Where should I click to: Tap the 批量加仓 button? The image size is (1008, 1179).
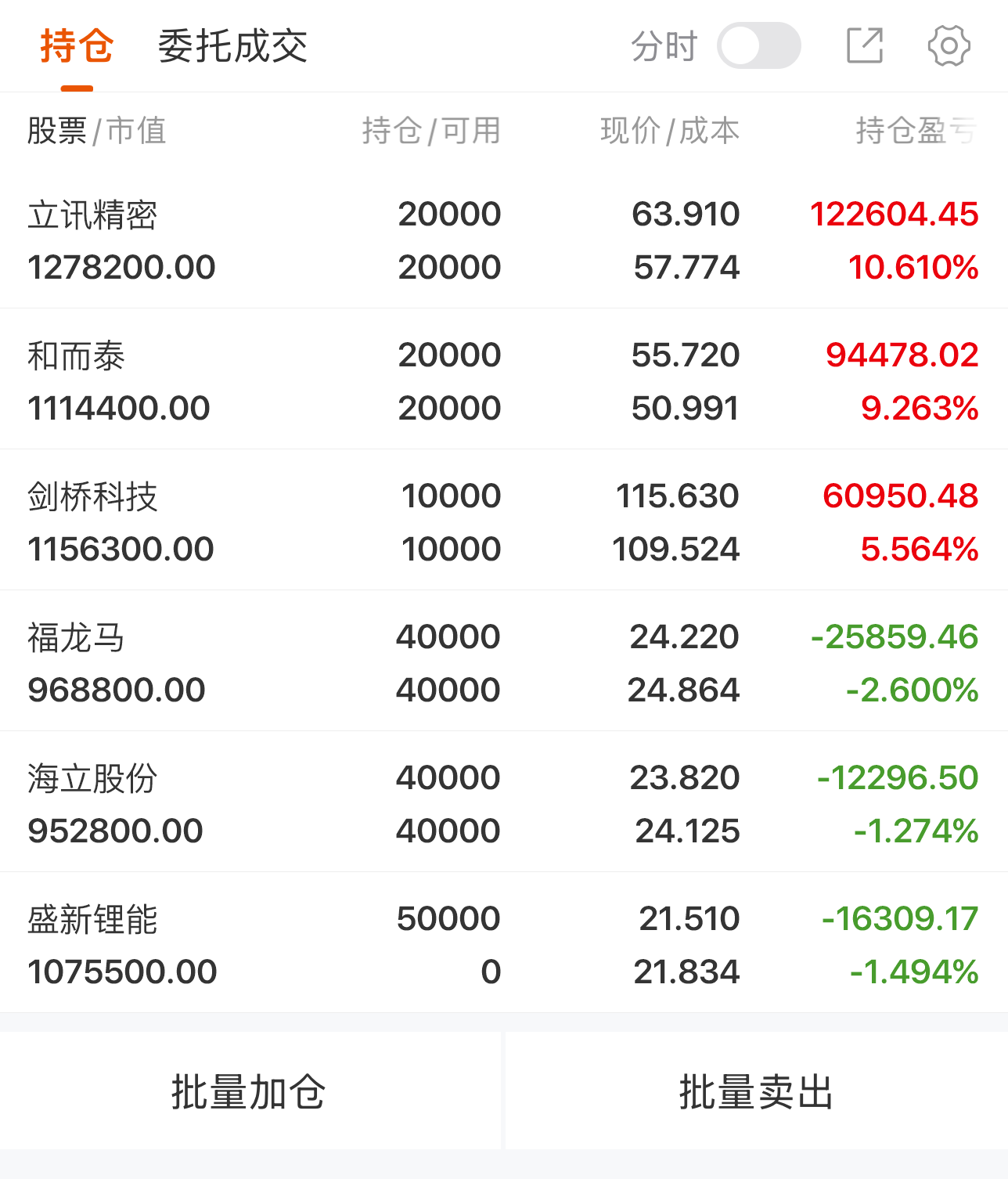tap(249, 1091)
